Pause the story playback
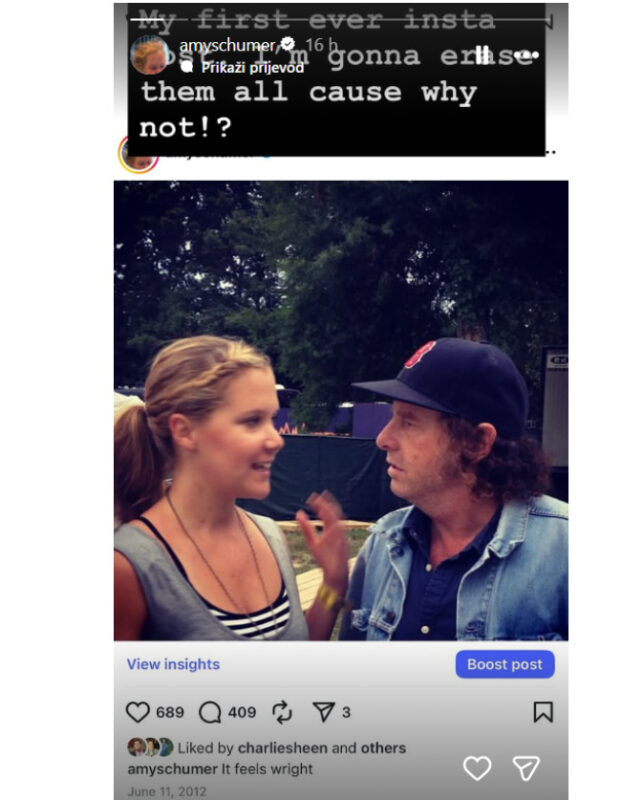 [x=483, y=55]
